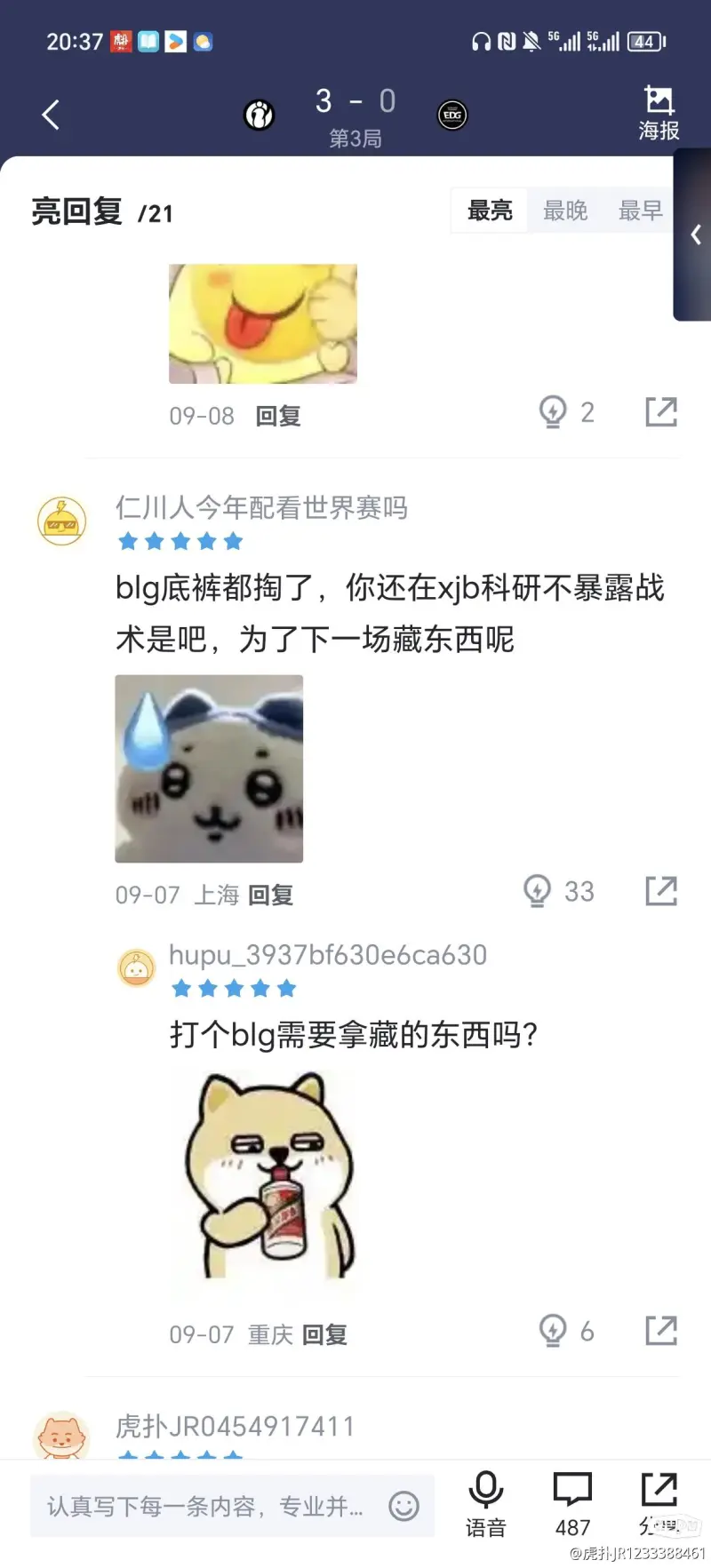Screen dimensions: 711x1568
Task: Reply to the 09-07 重庆 comment
Action: [324, 1334]
